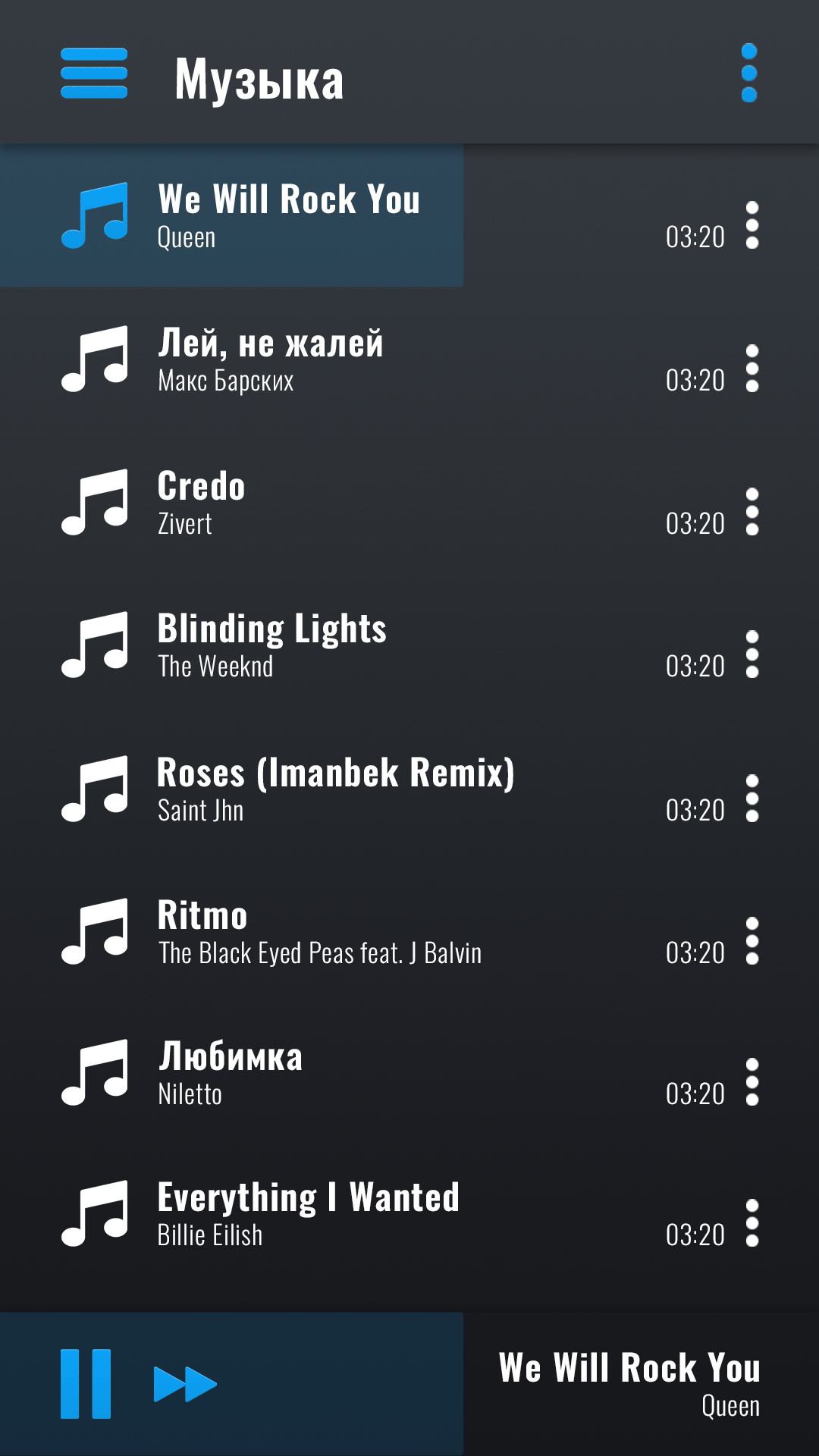Start the Ritmo track
The image size is (819, 1456).
coord(409,931)
